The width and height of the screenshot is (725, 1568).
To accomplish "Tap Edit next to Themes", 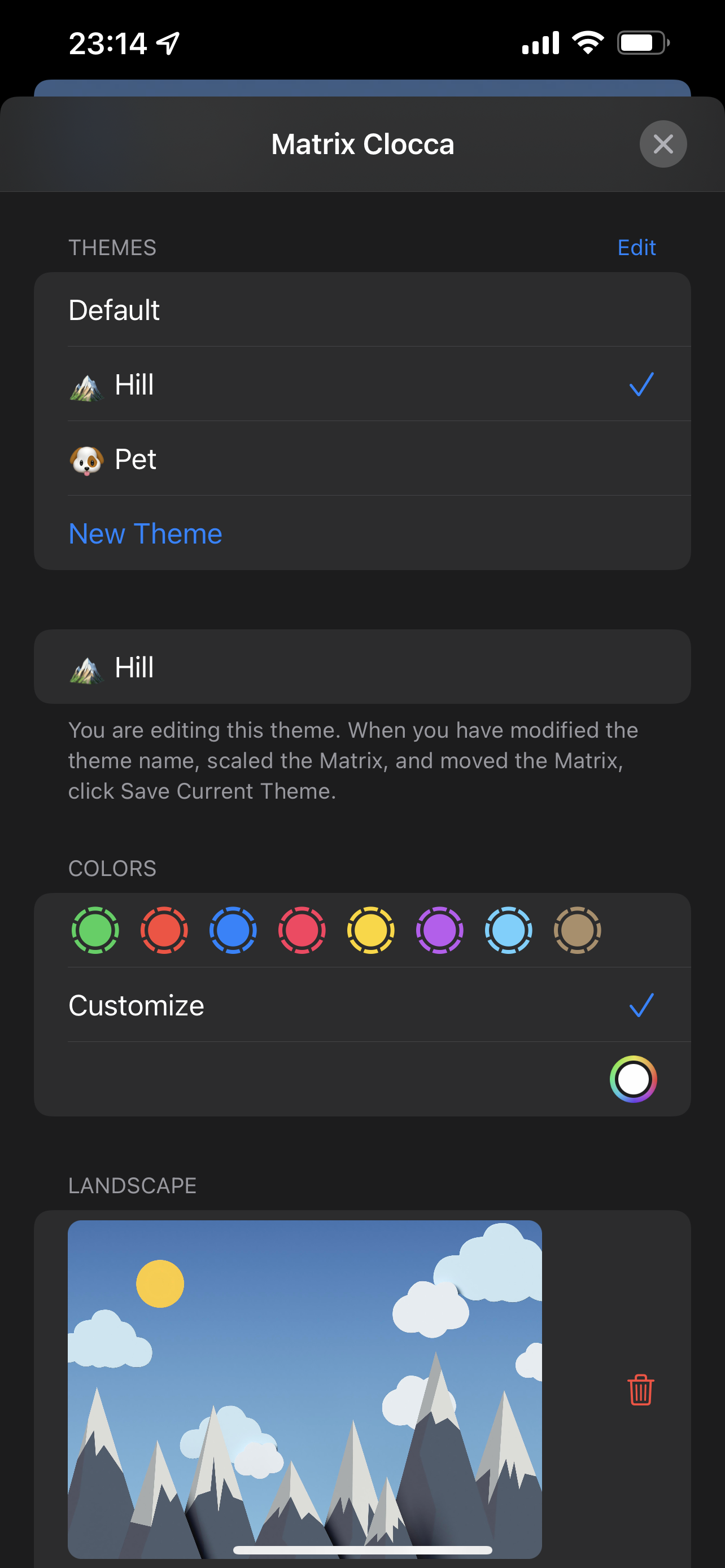I will (x=636, y=248).
